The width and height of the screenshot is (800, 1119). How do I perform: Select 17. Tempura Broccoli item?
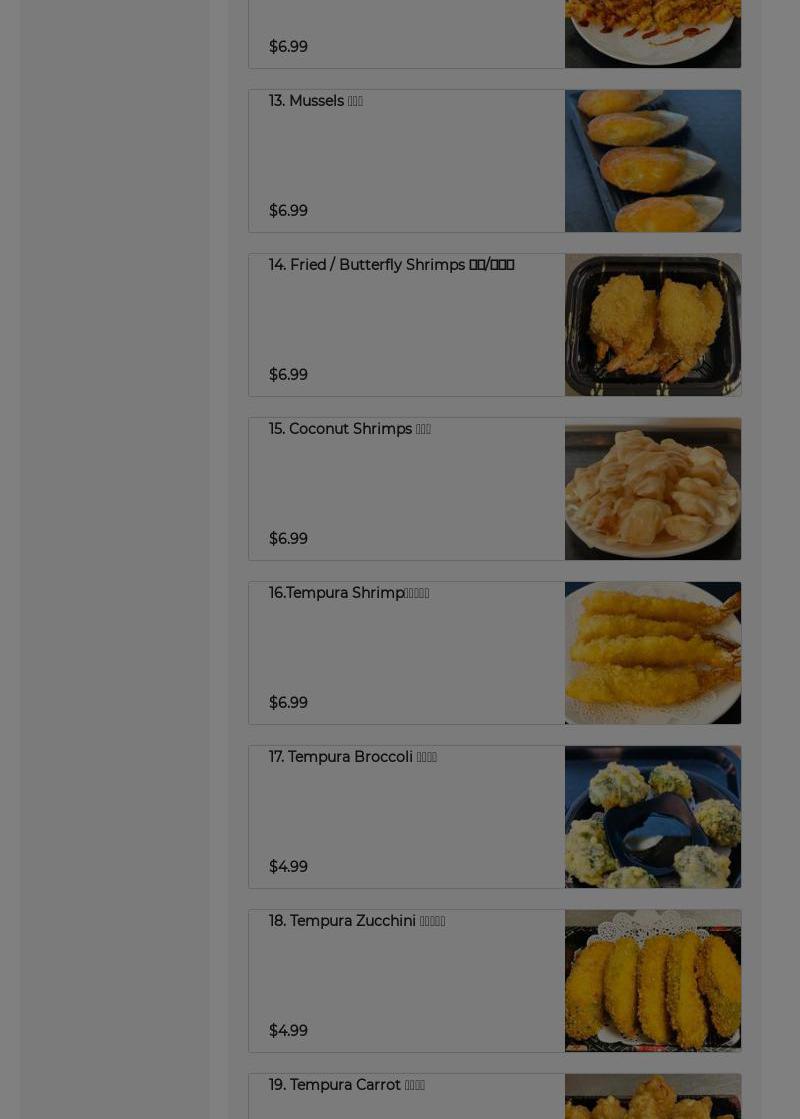pos(494,817)
